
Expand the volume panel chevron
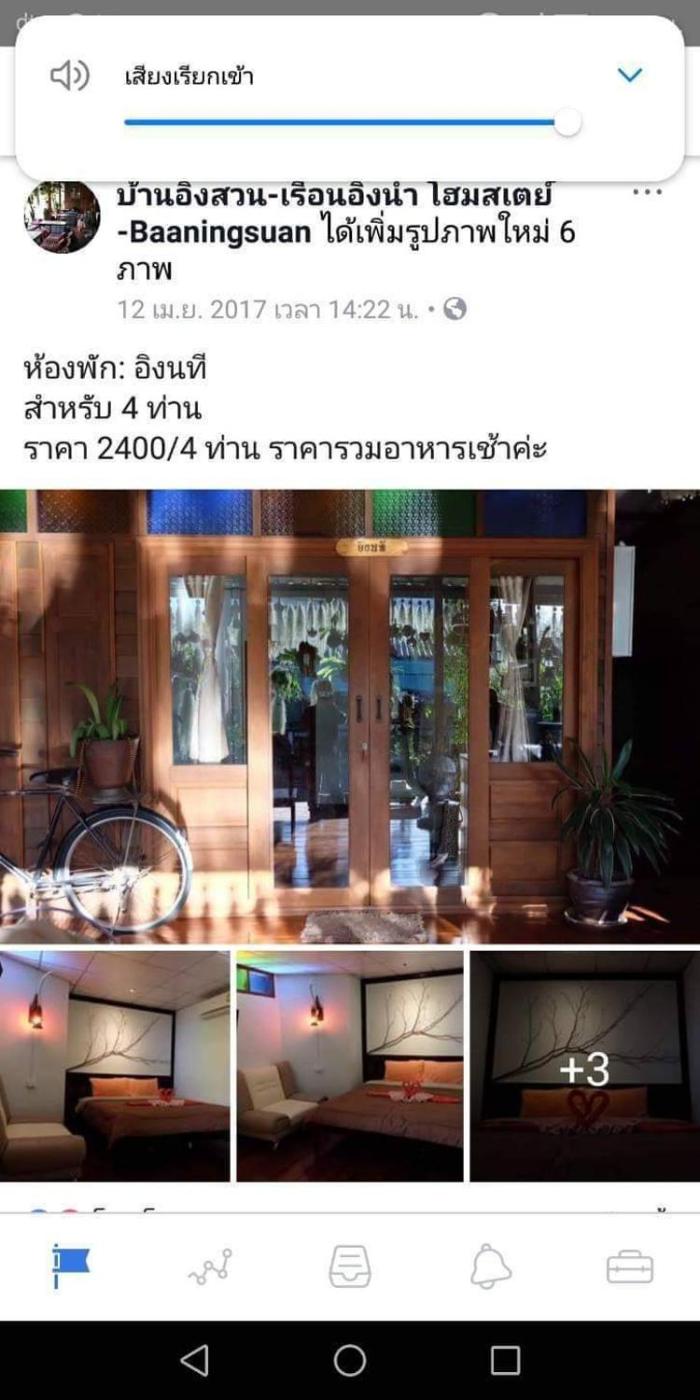629,75
